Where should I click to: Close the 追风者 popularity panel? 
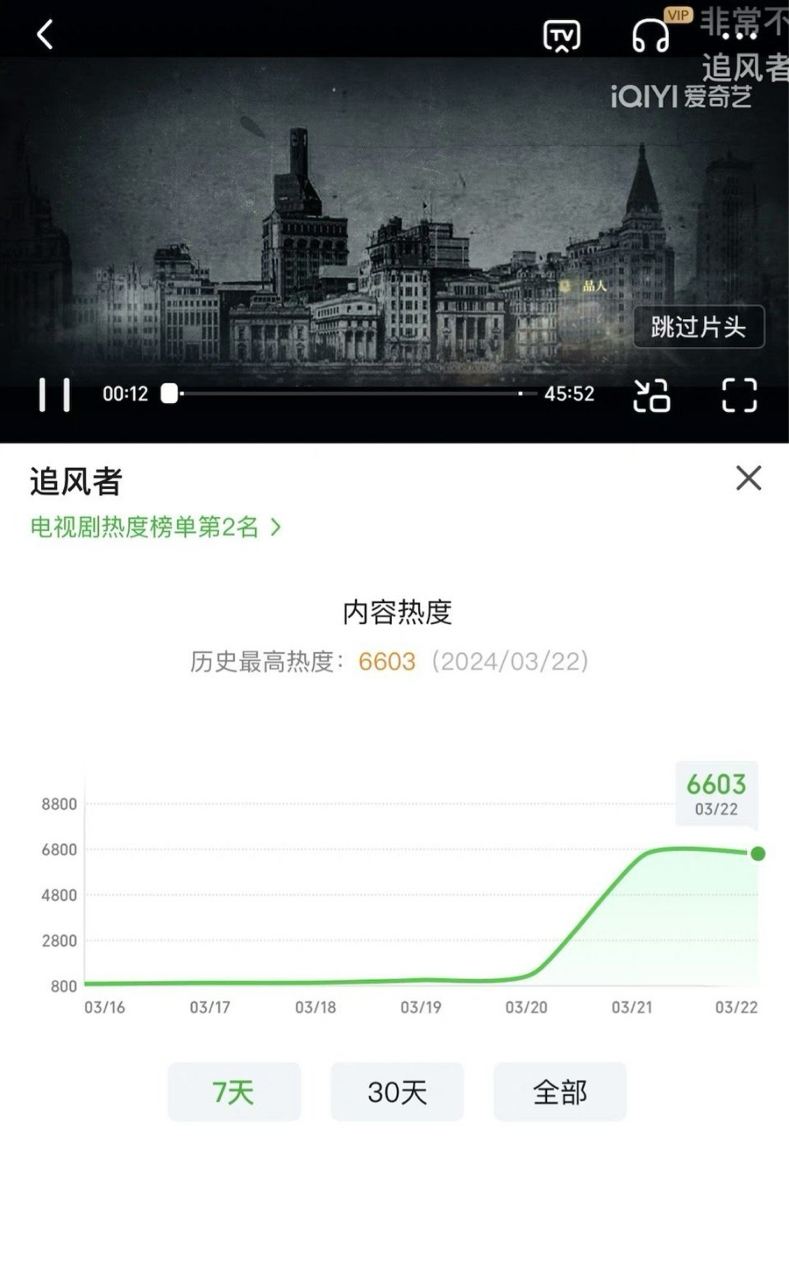[x=748, y=478]
